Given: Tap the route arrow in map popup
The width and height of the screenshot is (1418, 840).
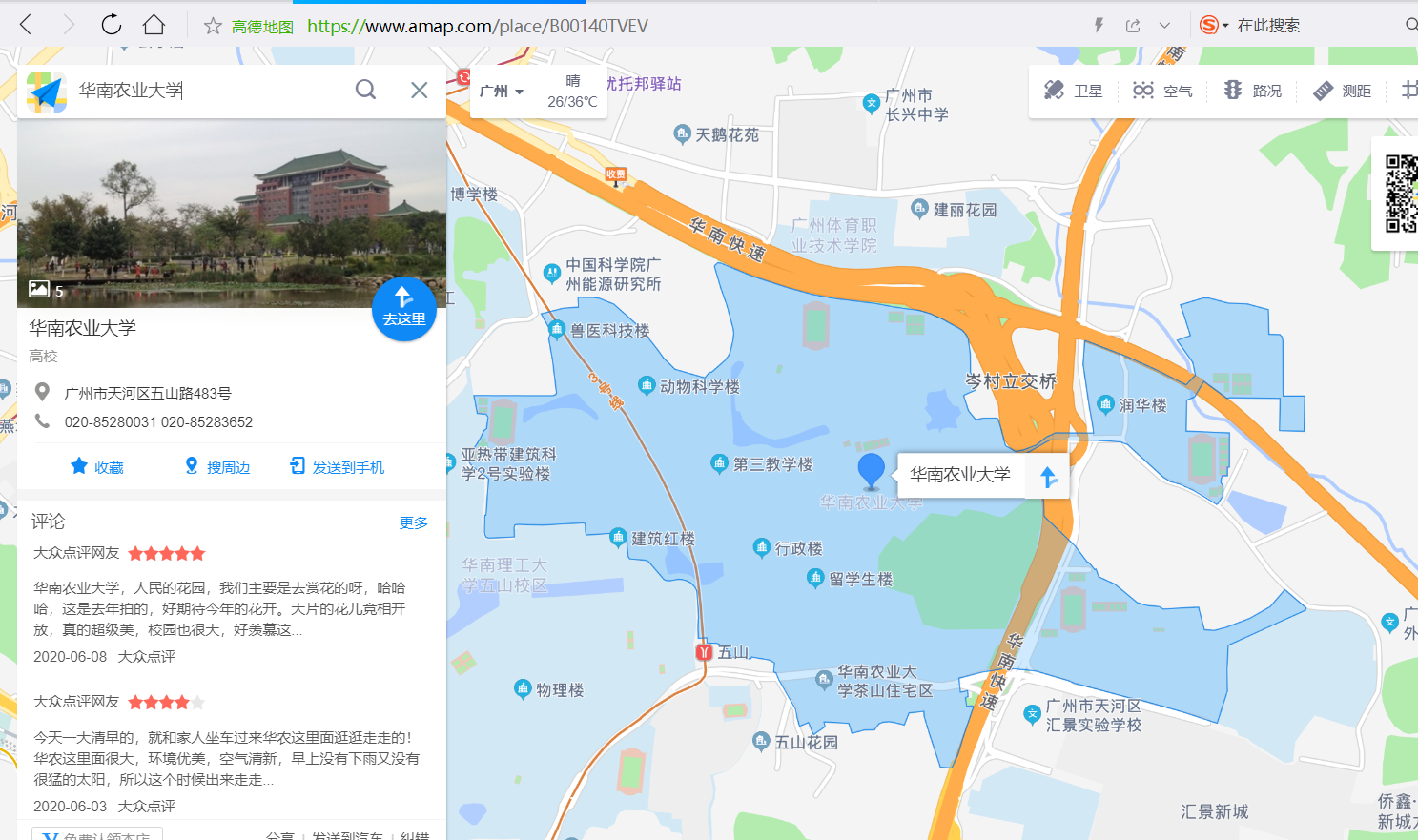Looking at the screenshot, I should tap(1048, 476).
